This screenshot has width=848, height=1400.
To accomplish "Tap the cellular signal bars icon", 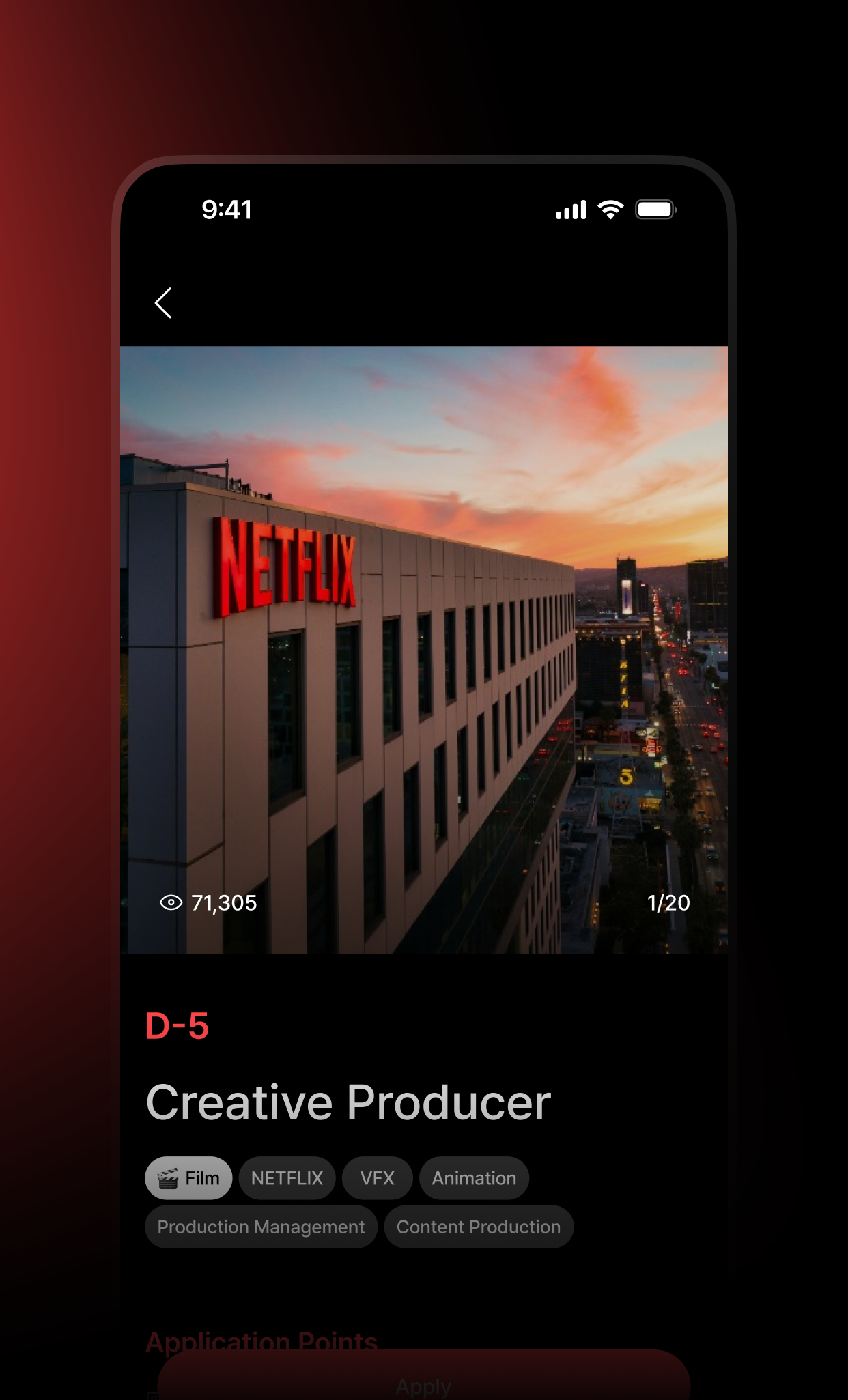I will (x=570, y=210).
